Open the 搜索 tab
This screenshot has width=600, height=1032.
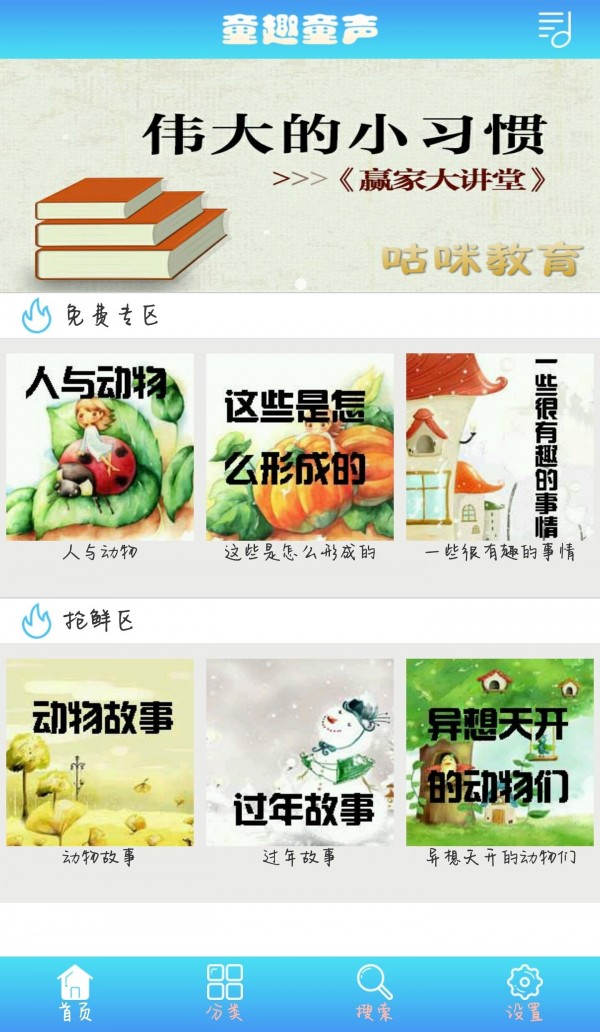[375, 992]
